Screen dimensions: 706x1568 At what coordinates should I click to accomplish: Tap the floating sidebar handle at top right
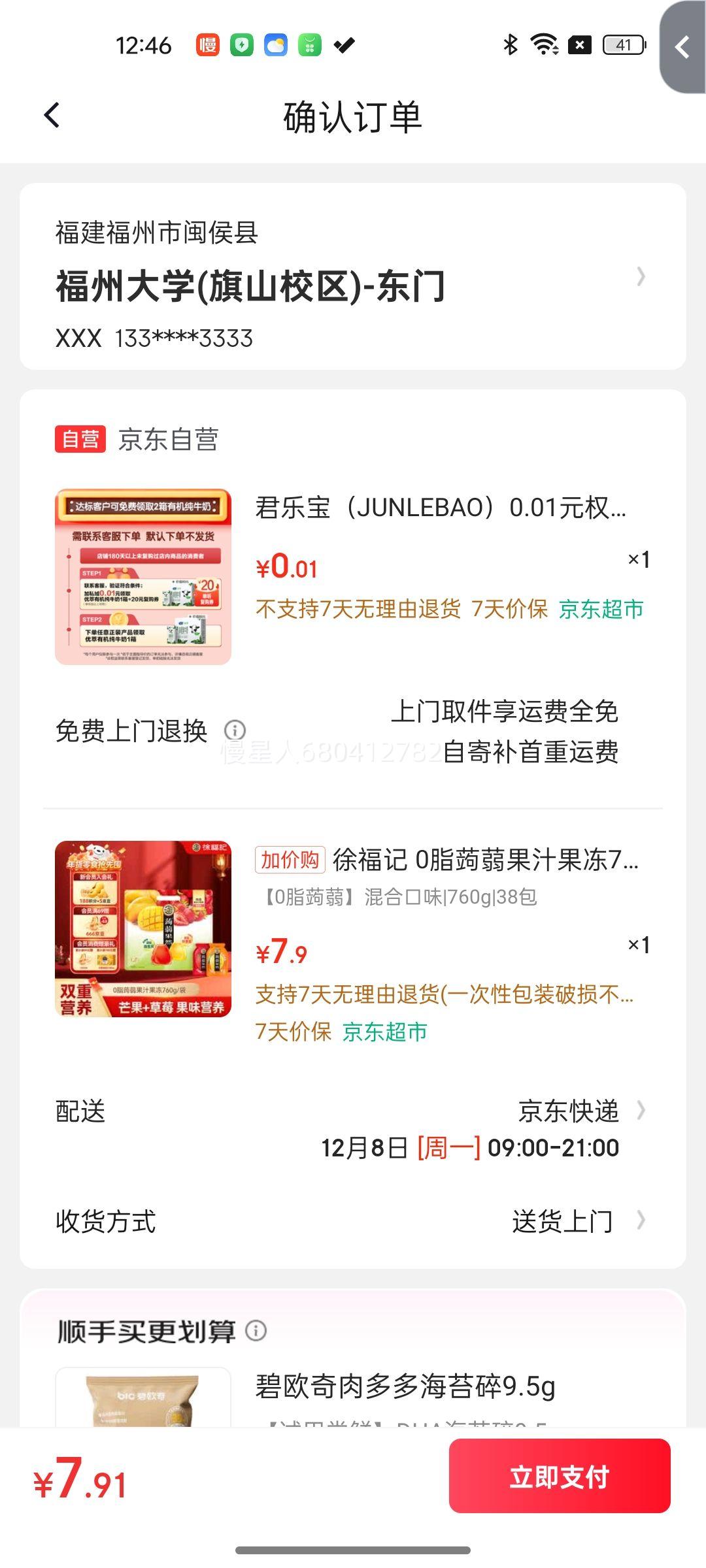pyautogui.click(x=682, y=46)
